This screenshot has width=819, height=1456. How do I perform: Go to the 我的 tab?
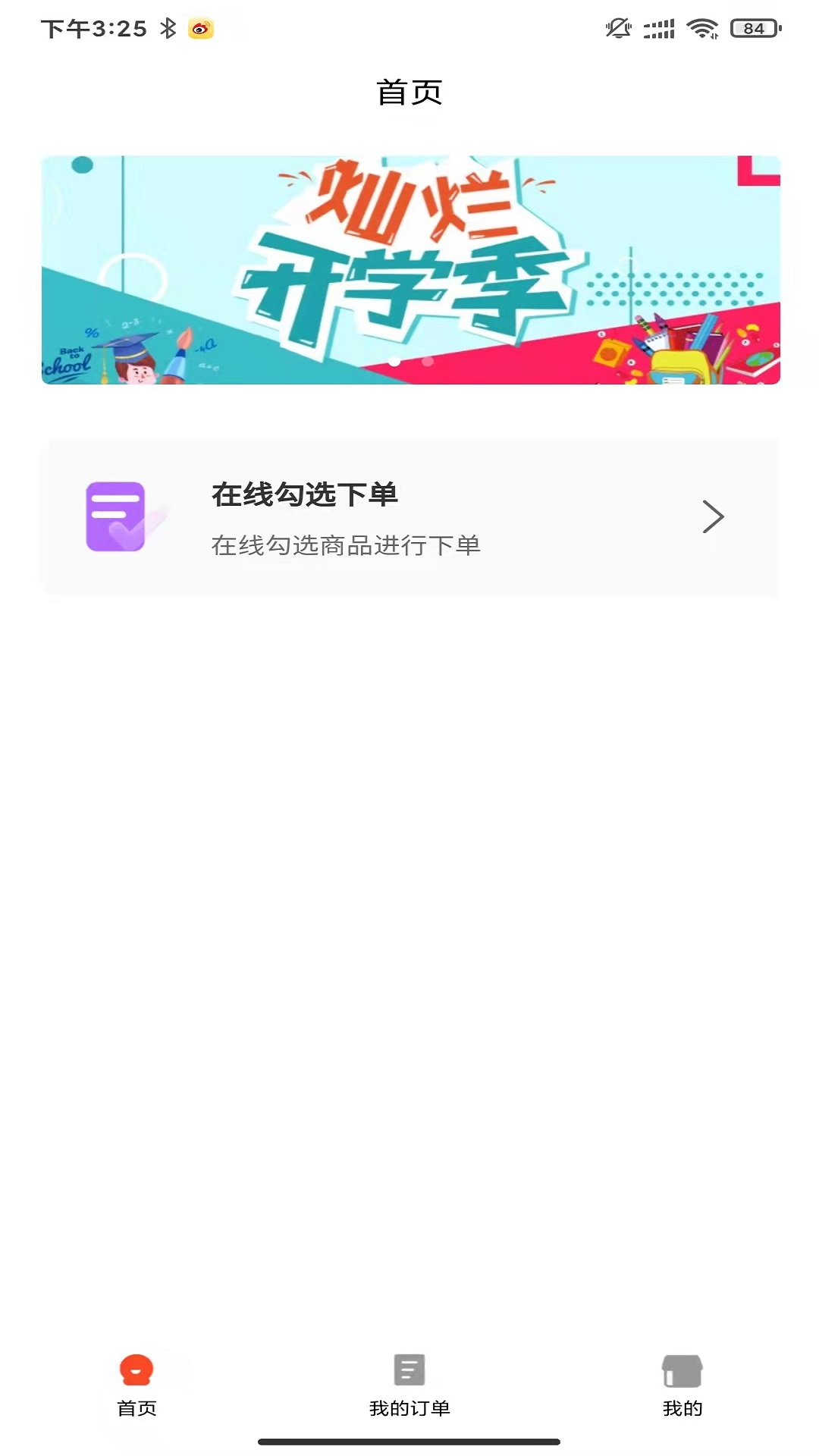(682, 1385)
